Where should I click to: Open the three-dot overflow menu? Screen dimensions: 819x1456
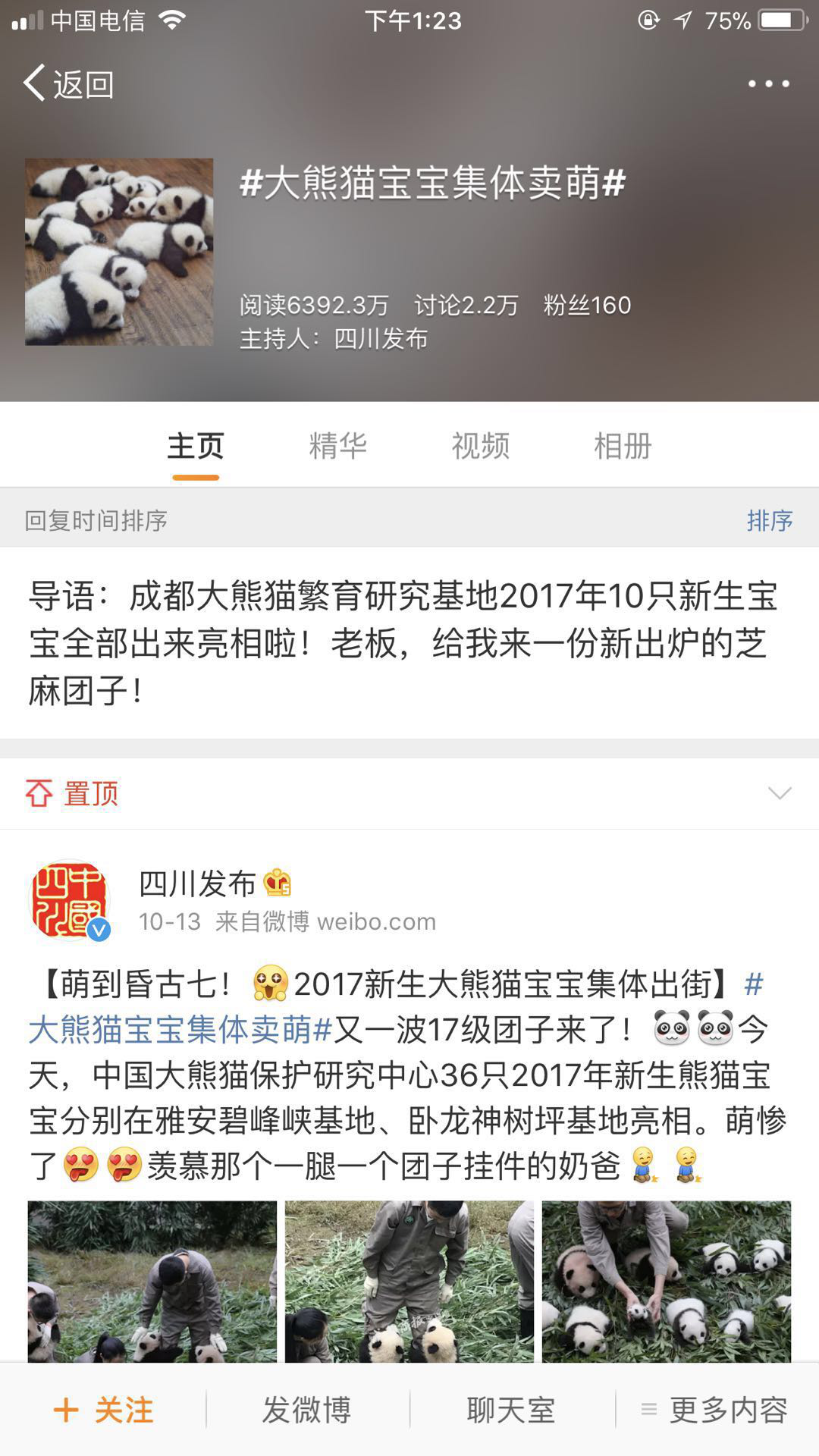pos(768,83)
